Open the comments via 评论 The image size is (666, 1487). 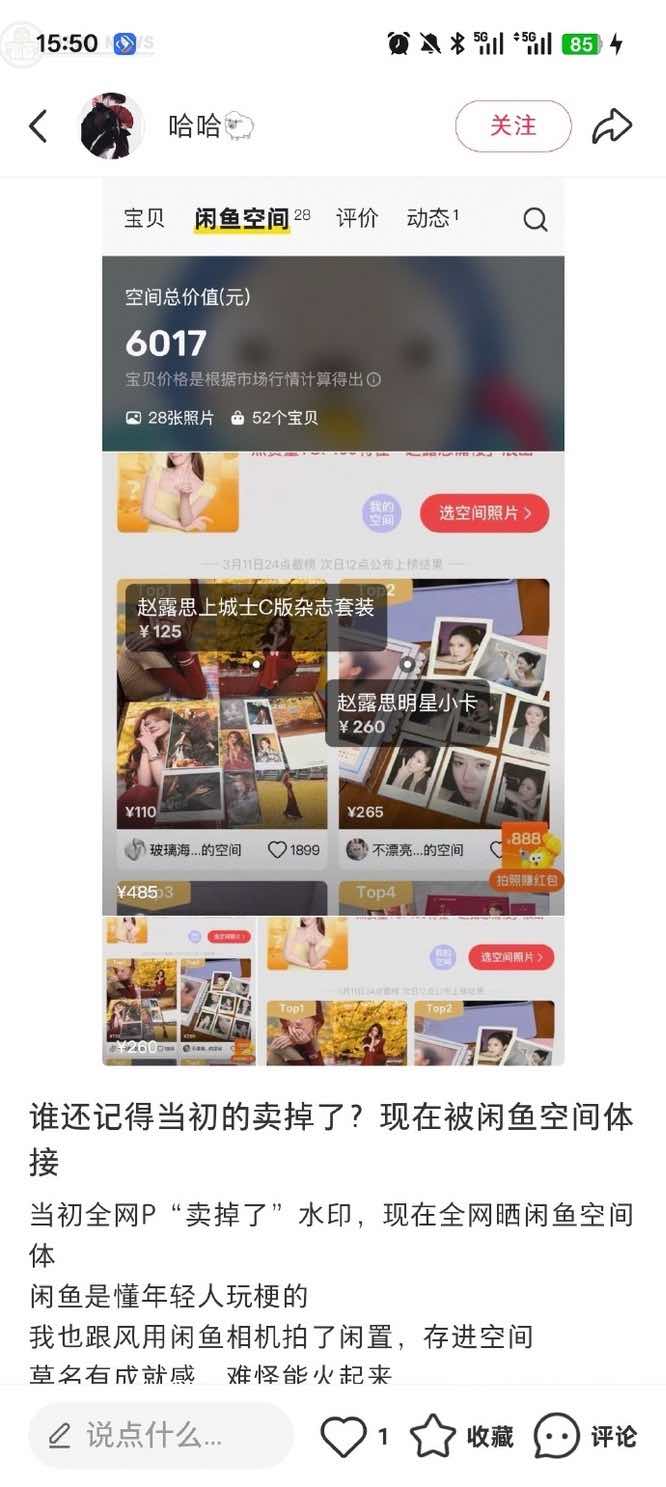[x=586, y=1437]
